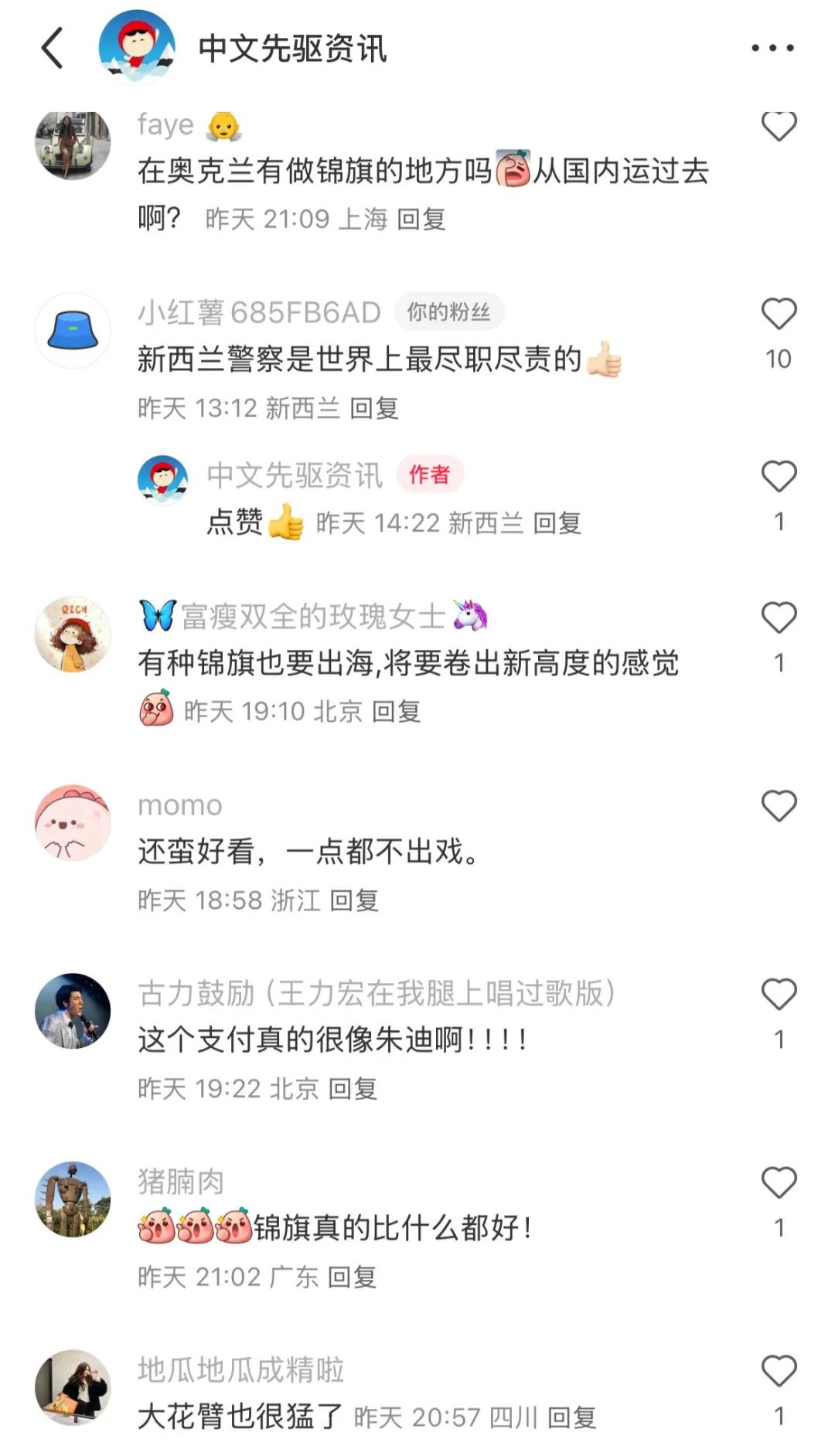Reply to momo's comment
Image resolution: width=835 pixels, height=1456 pixels.
[354, 900]
